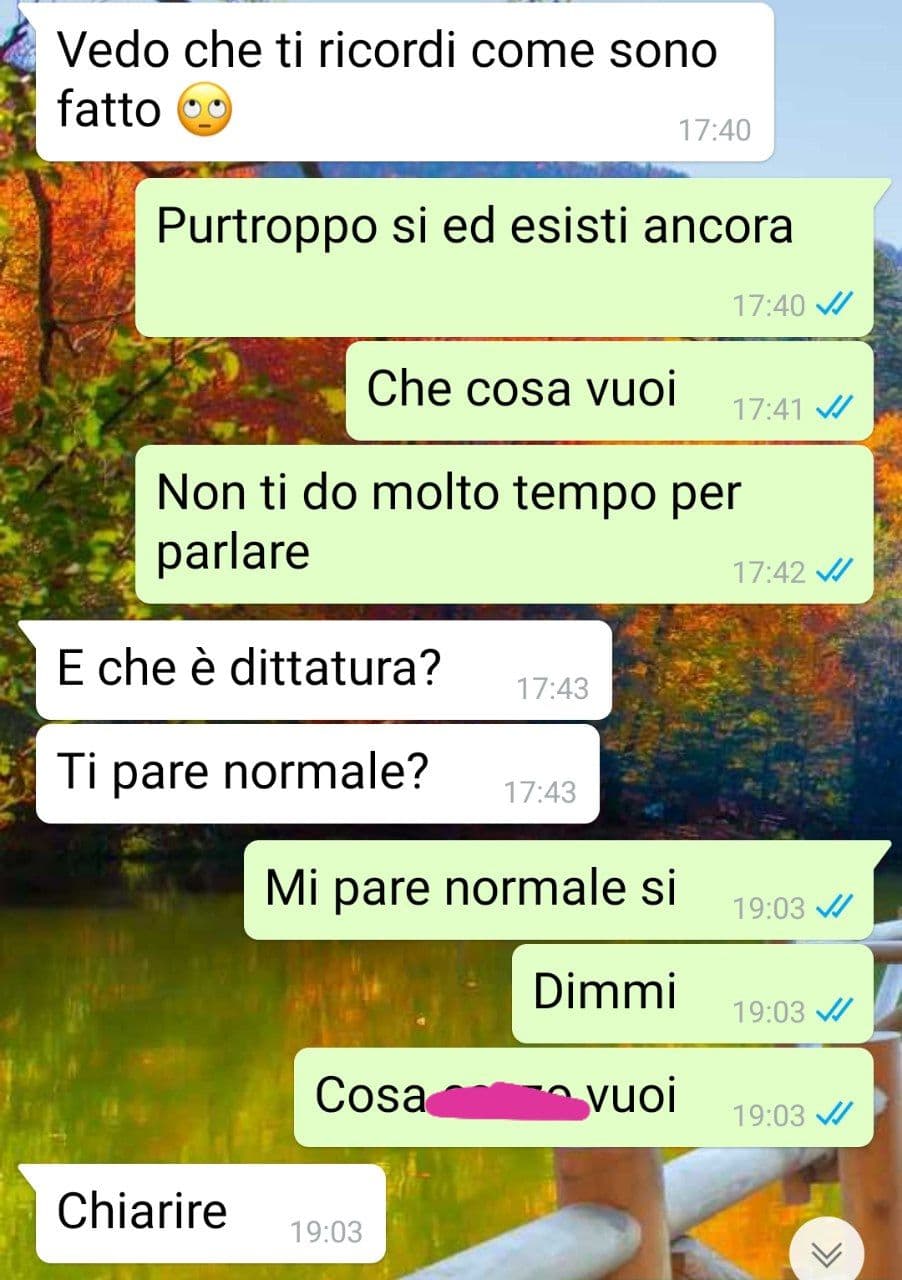Jump to the latest messages with the down arrow

point(827,1252)
